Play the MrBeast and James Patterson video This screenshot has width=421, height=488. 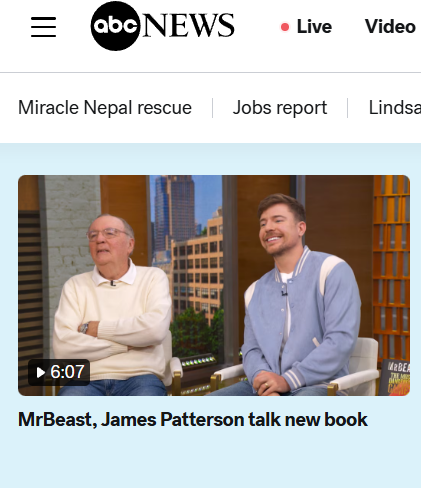coord(214,285)
